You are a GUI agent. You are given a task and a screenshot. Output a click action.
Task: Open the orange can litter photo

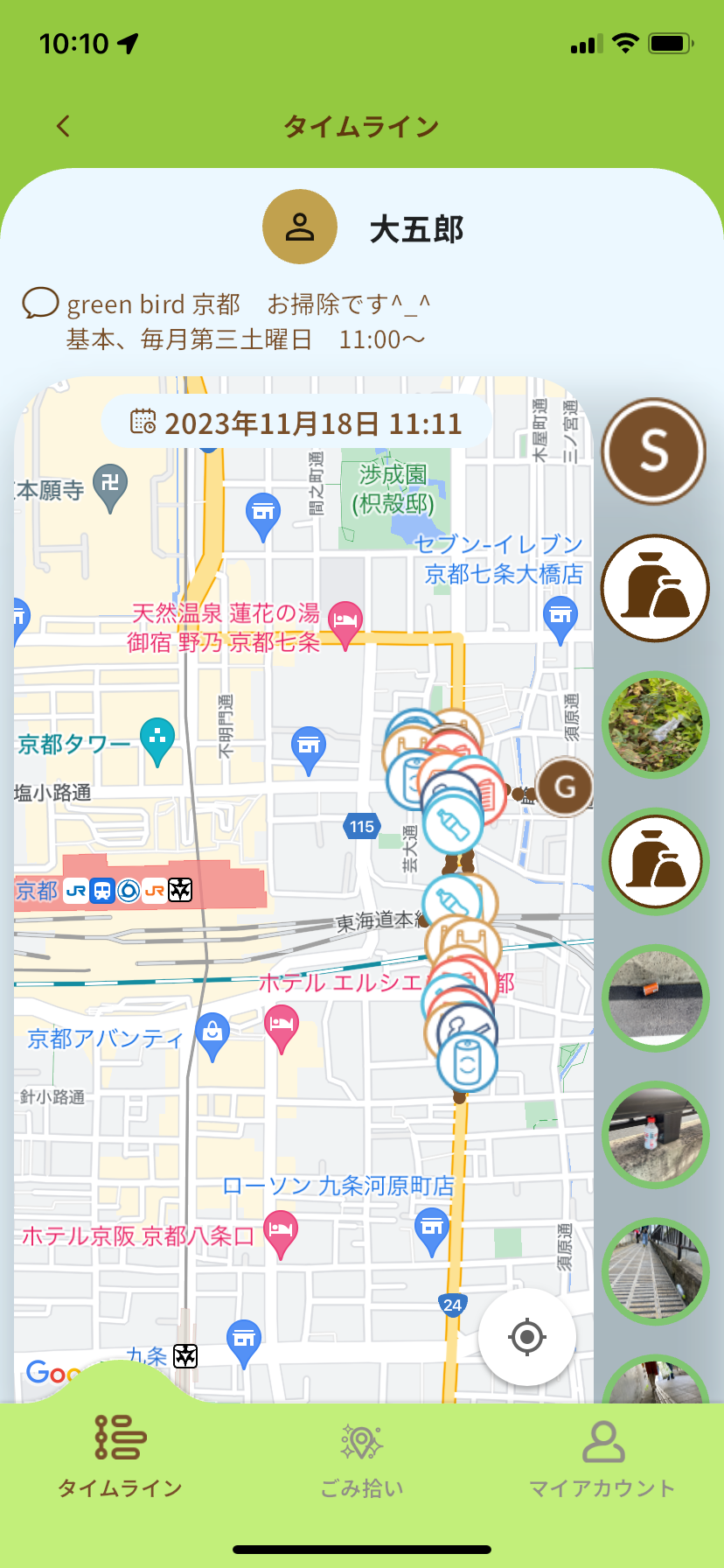655,997
